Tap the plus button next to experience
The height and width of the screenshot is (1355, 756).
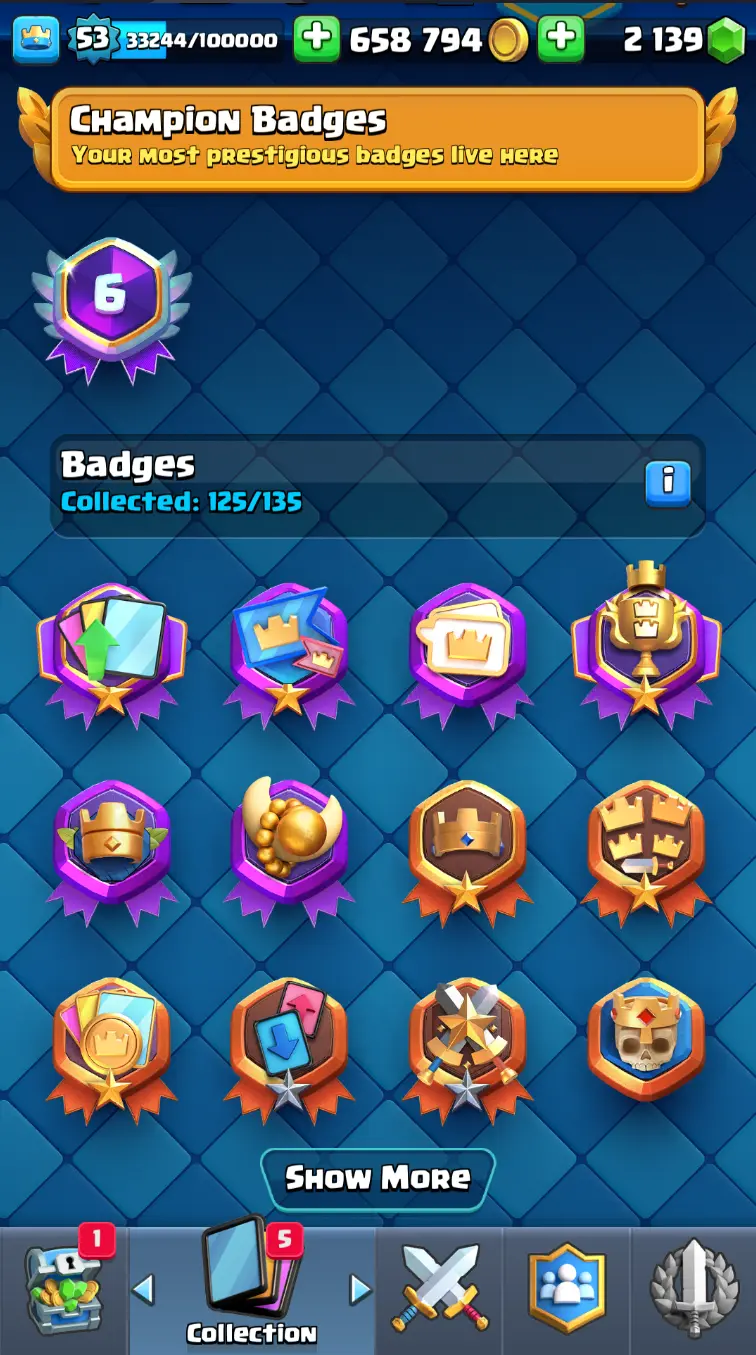click(x=316, y=39)
